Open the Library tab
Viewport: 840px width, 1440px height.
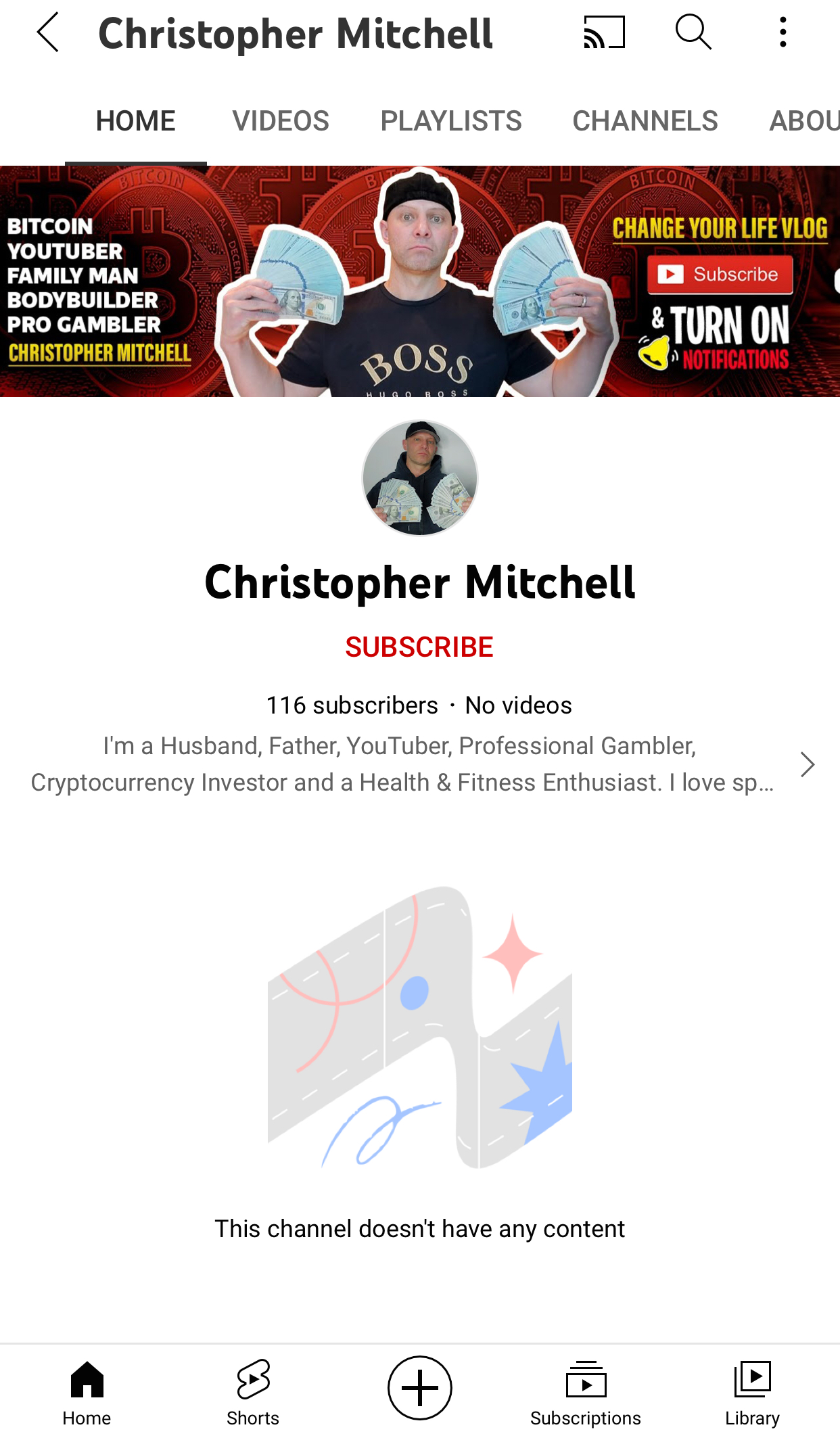752,1393
